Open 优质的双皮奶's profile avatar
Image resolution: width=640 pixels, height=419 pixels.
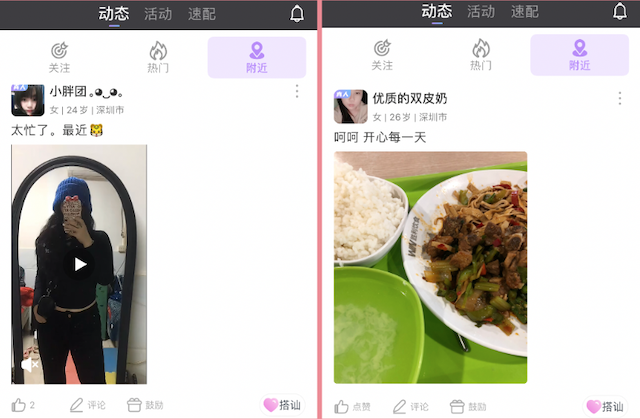(x=350, y=106)
